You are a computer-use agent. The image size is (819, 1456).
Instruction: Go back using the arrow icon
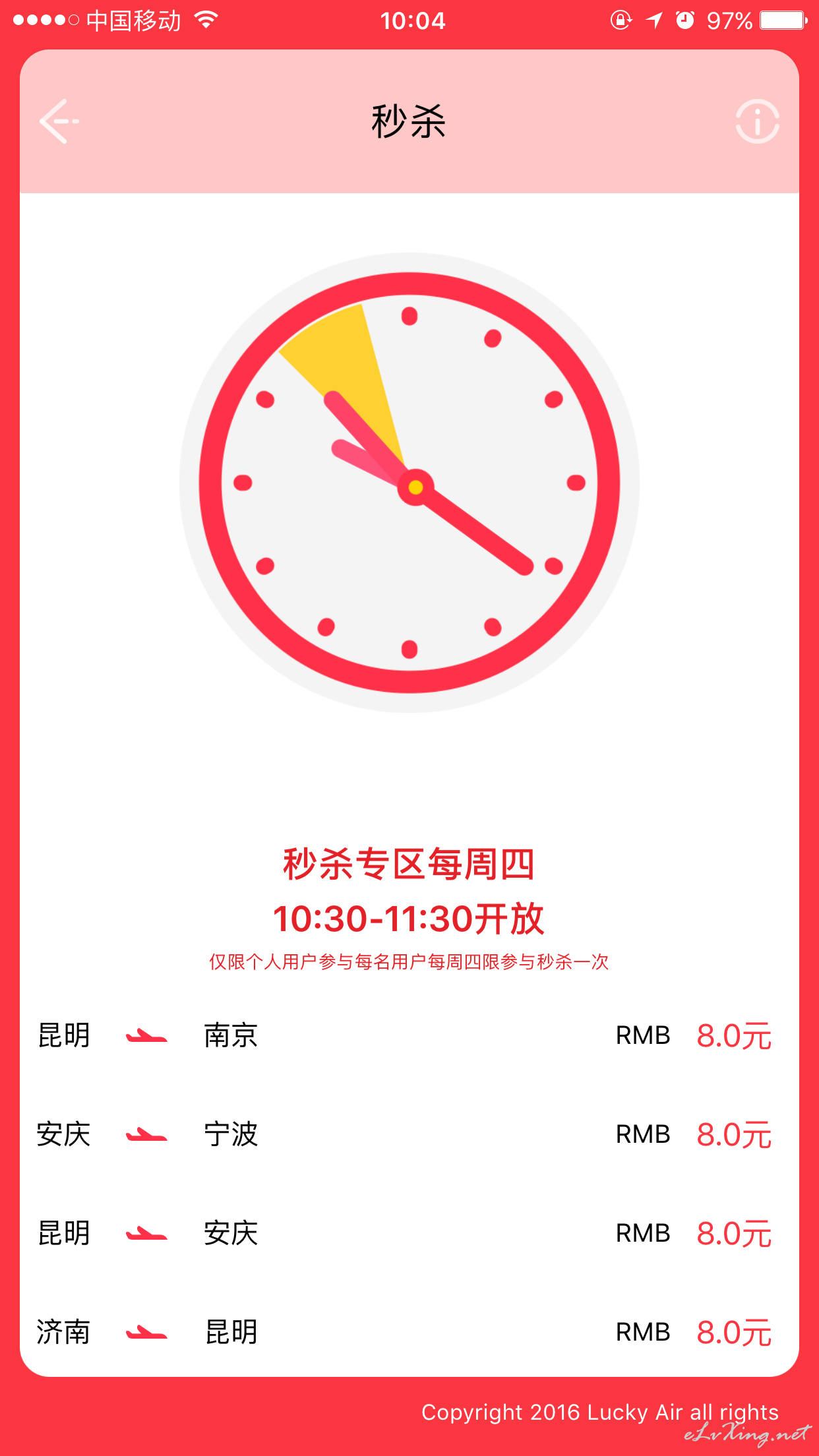[59, 121]
